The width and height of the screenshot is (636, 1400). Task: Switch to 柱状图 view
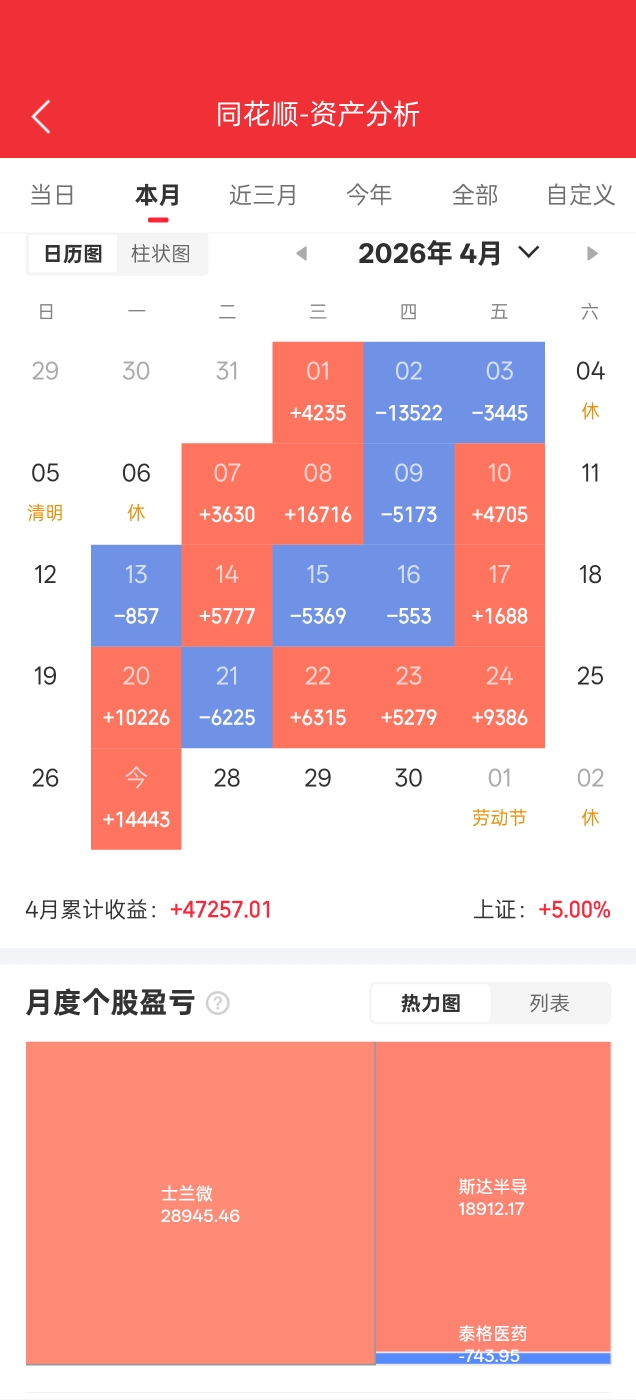161,254
